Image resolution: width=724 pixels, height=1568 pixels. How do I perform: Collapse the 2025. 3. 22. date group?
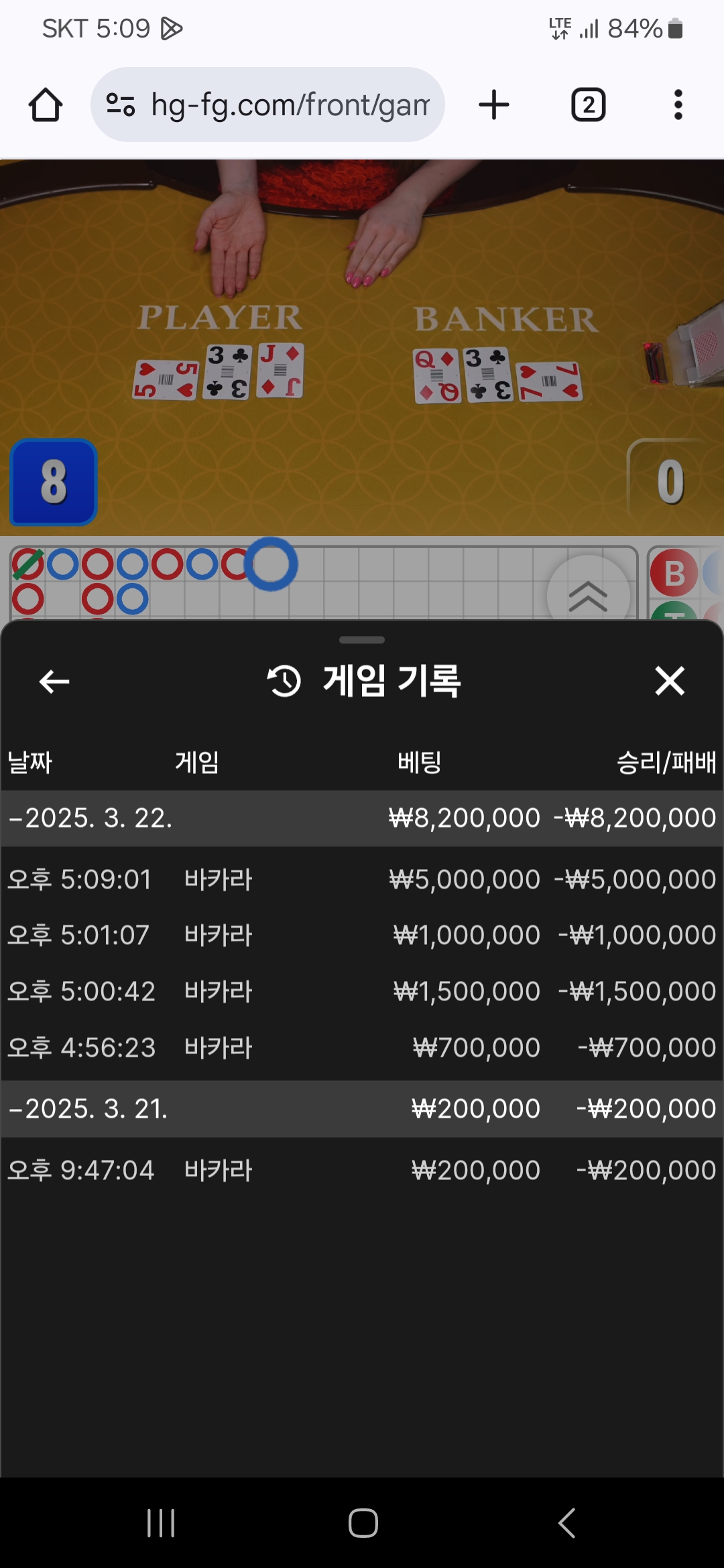(362, 818)
